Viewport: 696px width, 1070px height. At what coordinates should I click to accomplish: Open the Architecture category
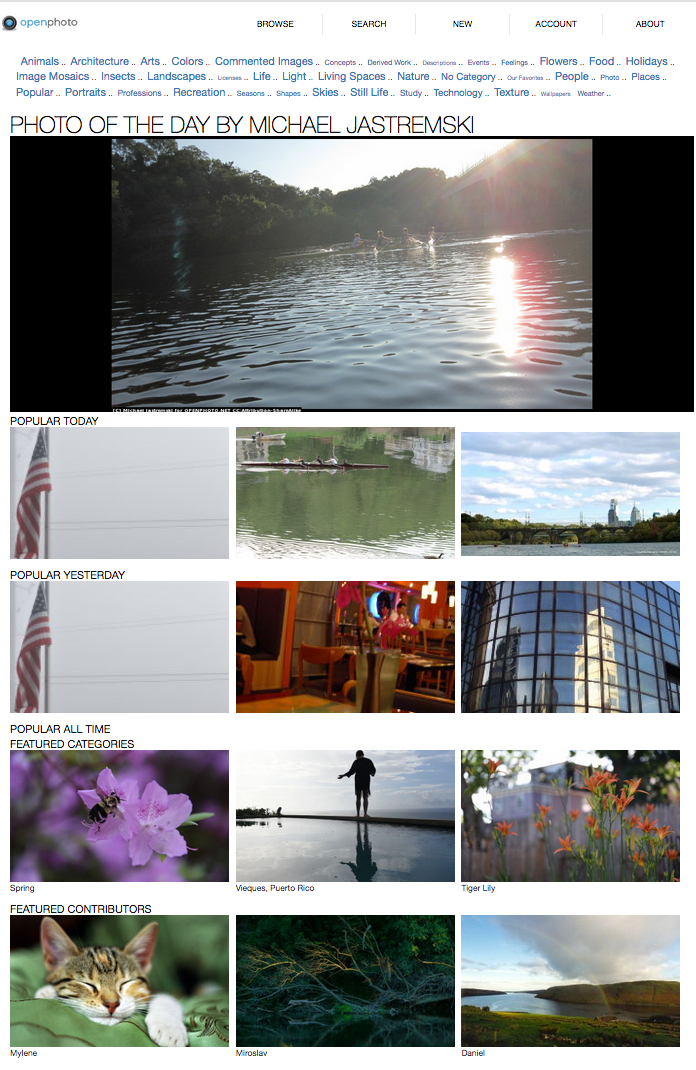pyautogui.click(x=99, y=62)
